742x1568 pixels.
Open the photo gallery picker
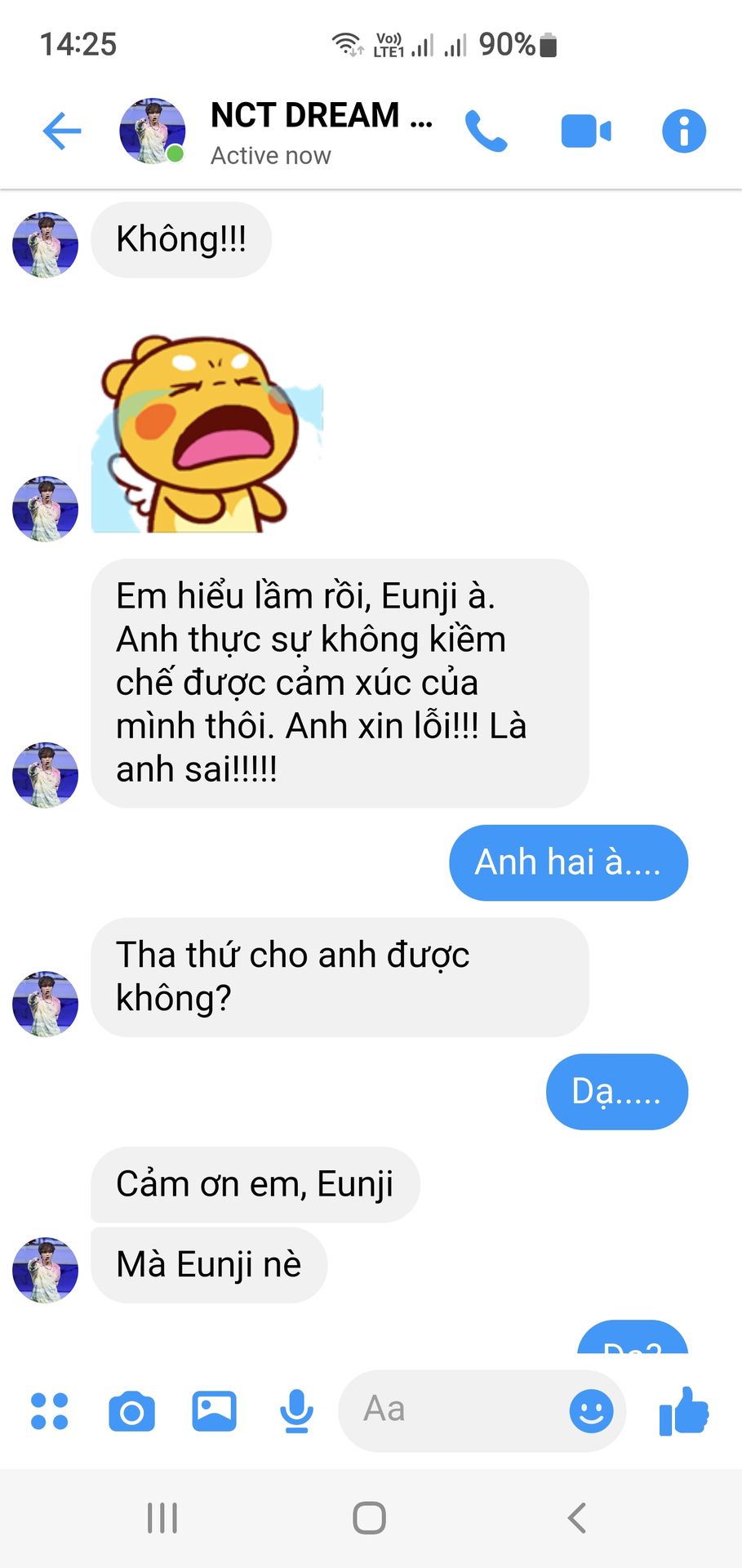click(214, 1410)
